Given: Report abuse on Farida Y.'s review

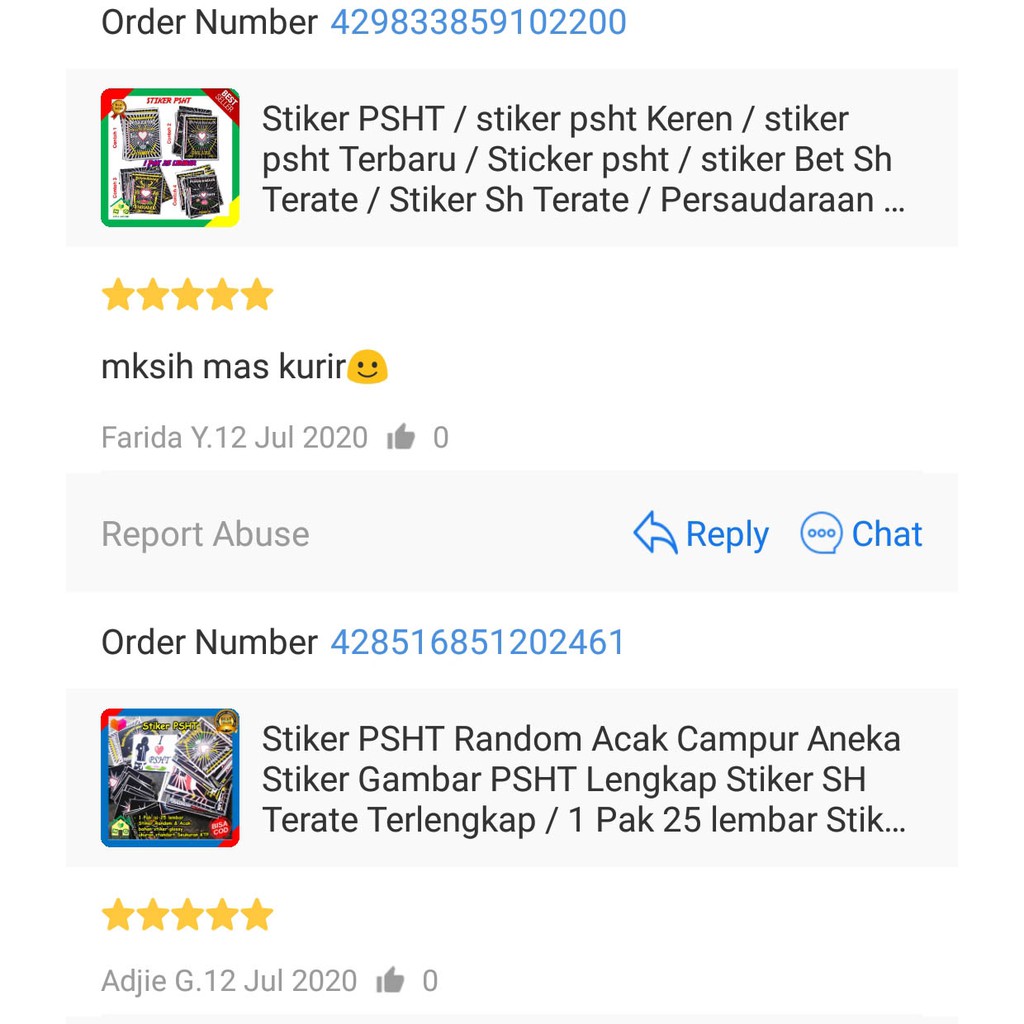Looking at the screenshot, I should [205, 534].
